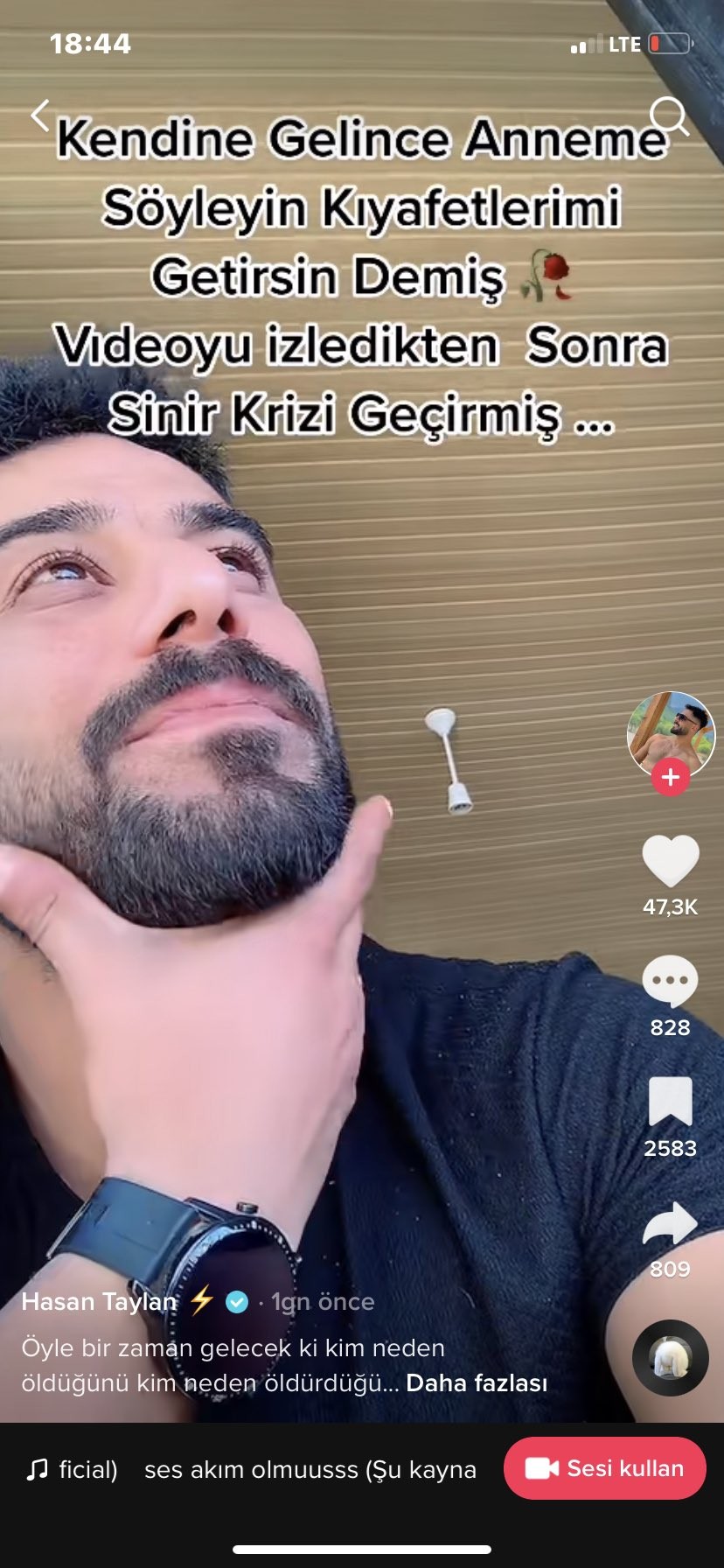724x1568 pixels.
Task: Expand the caption with Daha fazlası
Action: pyautogui.click(x=477, y=1382)
